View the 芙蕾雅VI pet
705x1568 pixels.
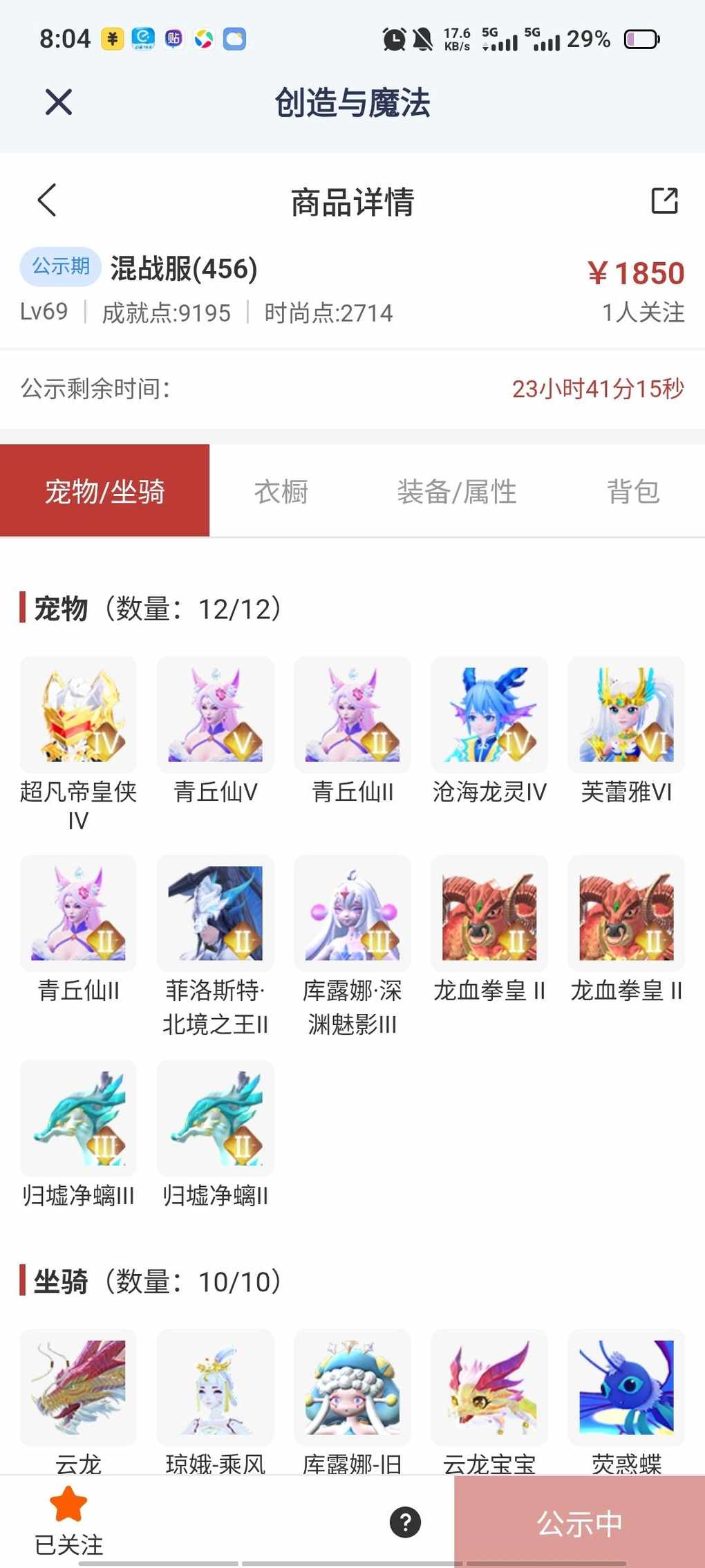click(626, 714)
